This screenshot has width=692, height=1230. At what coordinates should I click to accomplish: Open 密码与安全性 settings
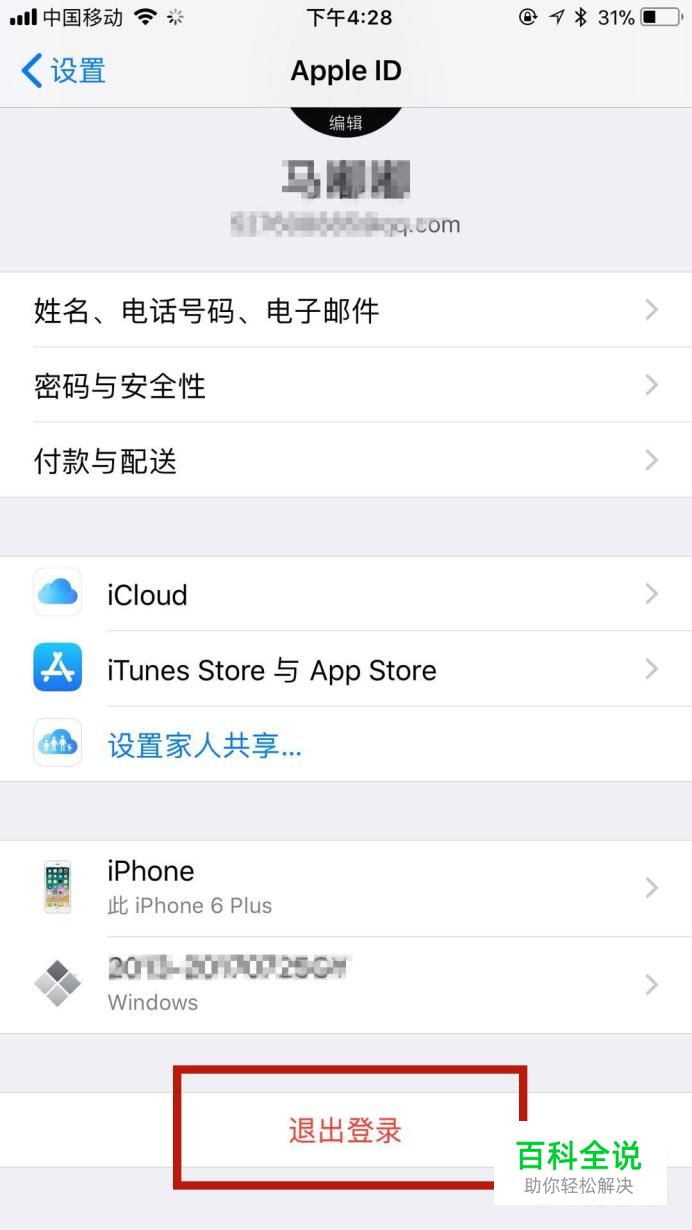346,385
